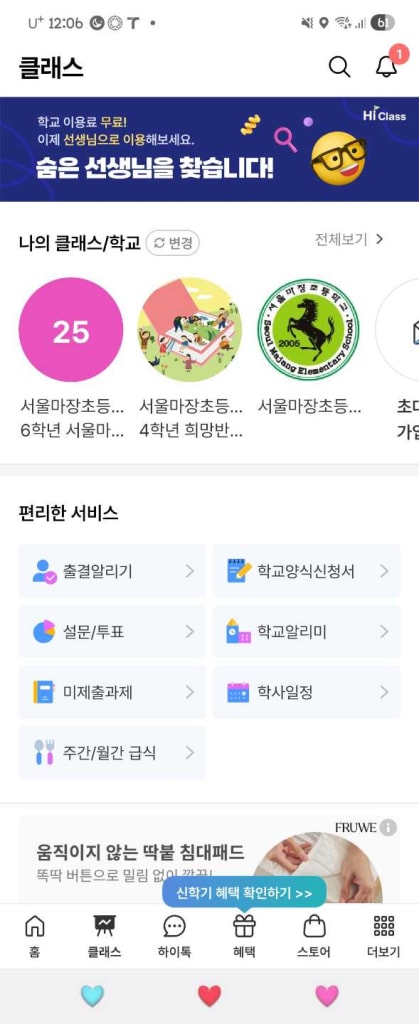Tap the 변경 button

coord(173,243)
